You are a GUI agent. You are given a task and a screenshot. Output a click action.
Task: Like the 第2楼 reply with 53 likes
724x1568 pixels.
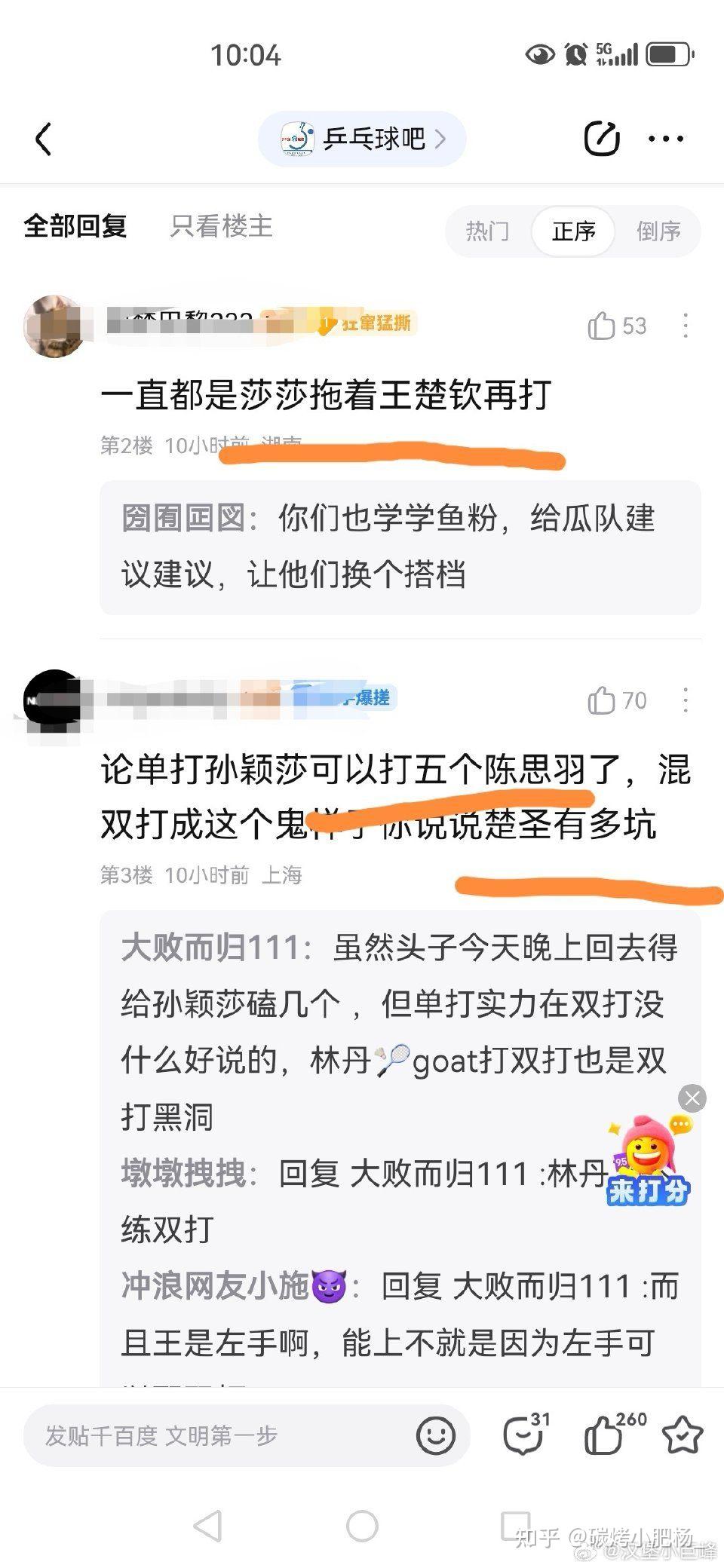coord(617,326)
